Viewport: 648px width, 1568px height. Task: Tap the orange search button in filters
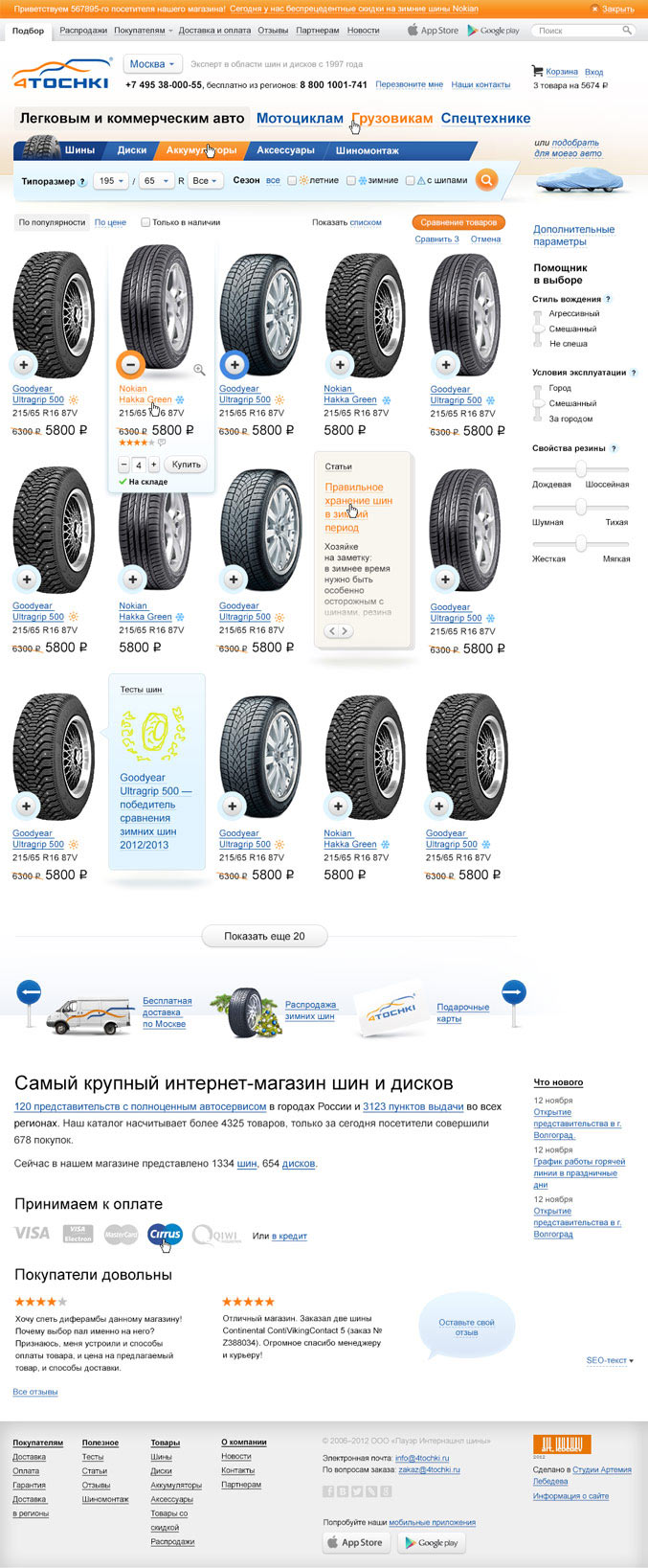point(486,180)
